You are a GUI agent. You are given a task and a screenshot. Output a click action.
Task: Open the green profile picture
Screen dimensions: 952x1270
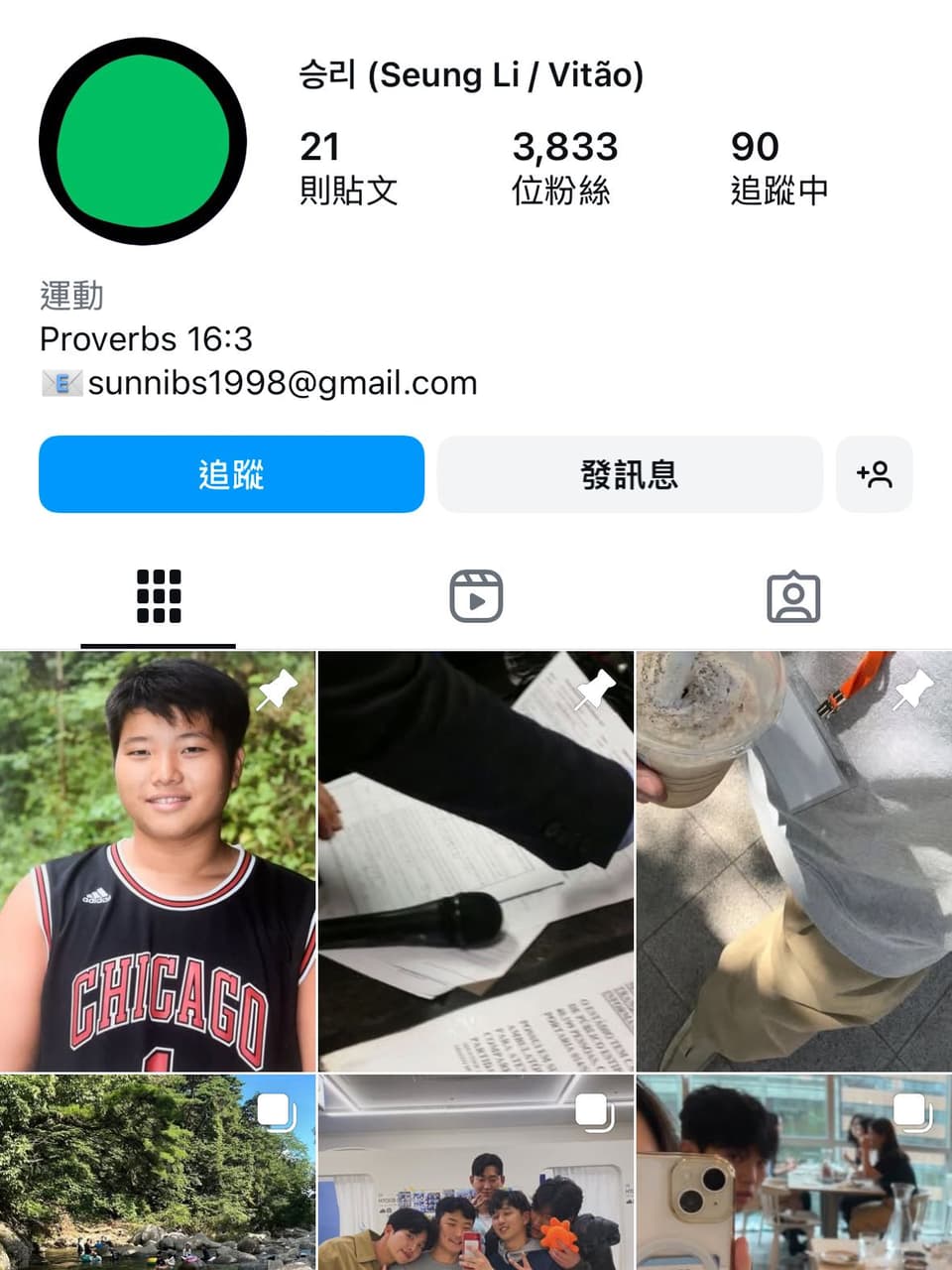click(143, 141)
